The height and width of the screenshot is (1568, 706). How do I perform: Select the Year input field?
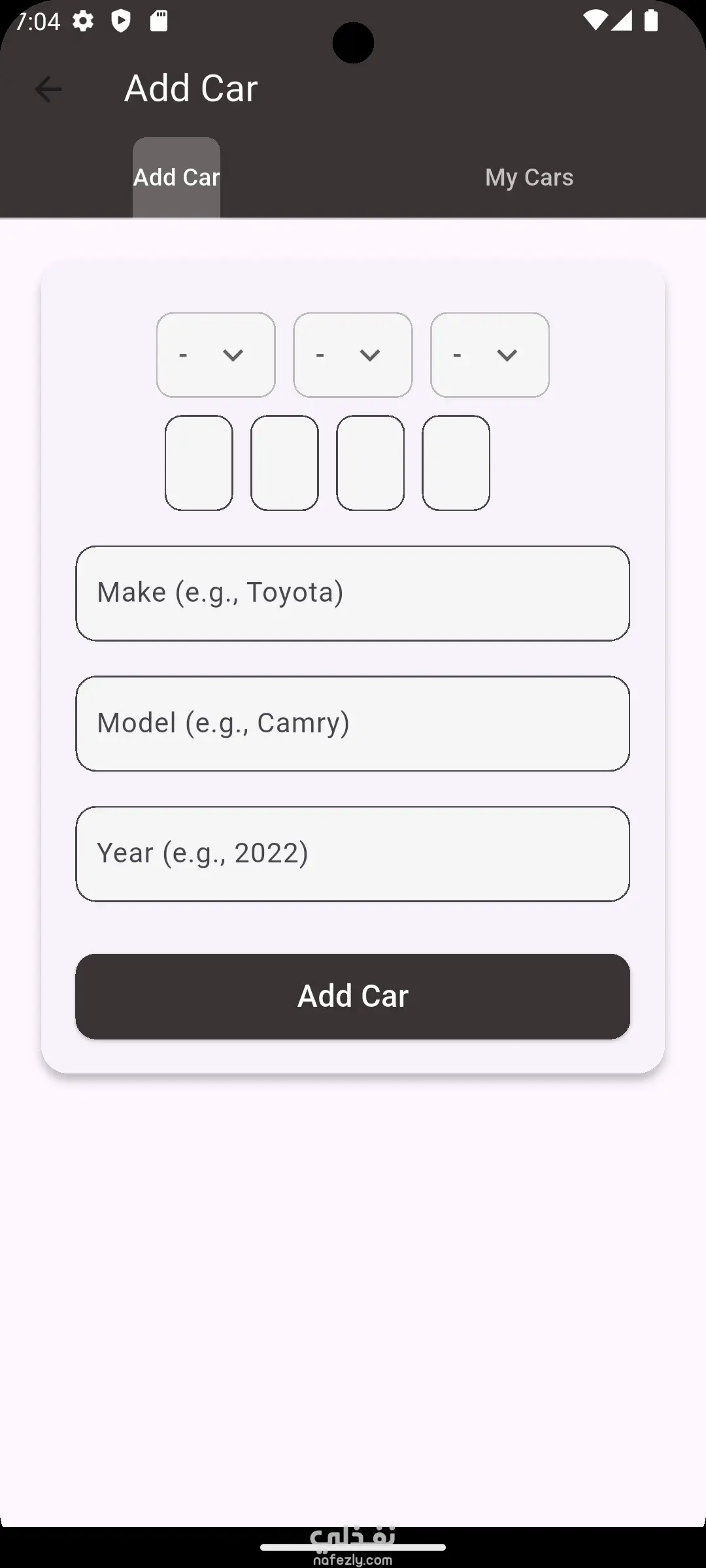click(x=353, y=854)
